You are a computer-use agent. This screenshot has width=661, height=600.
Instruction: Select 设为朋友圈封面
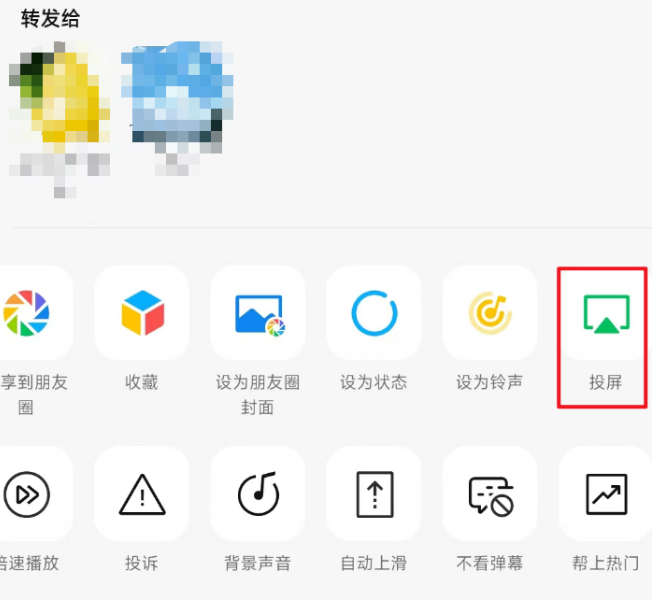257,315
